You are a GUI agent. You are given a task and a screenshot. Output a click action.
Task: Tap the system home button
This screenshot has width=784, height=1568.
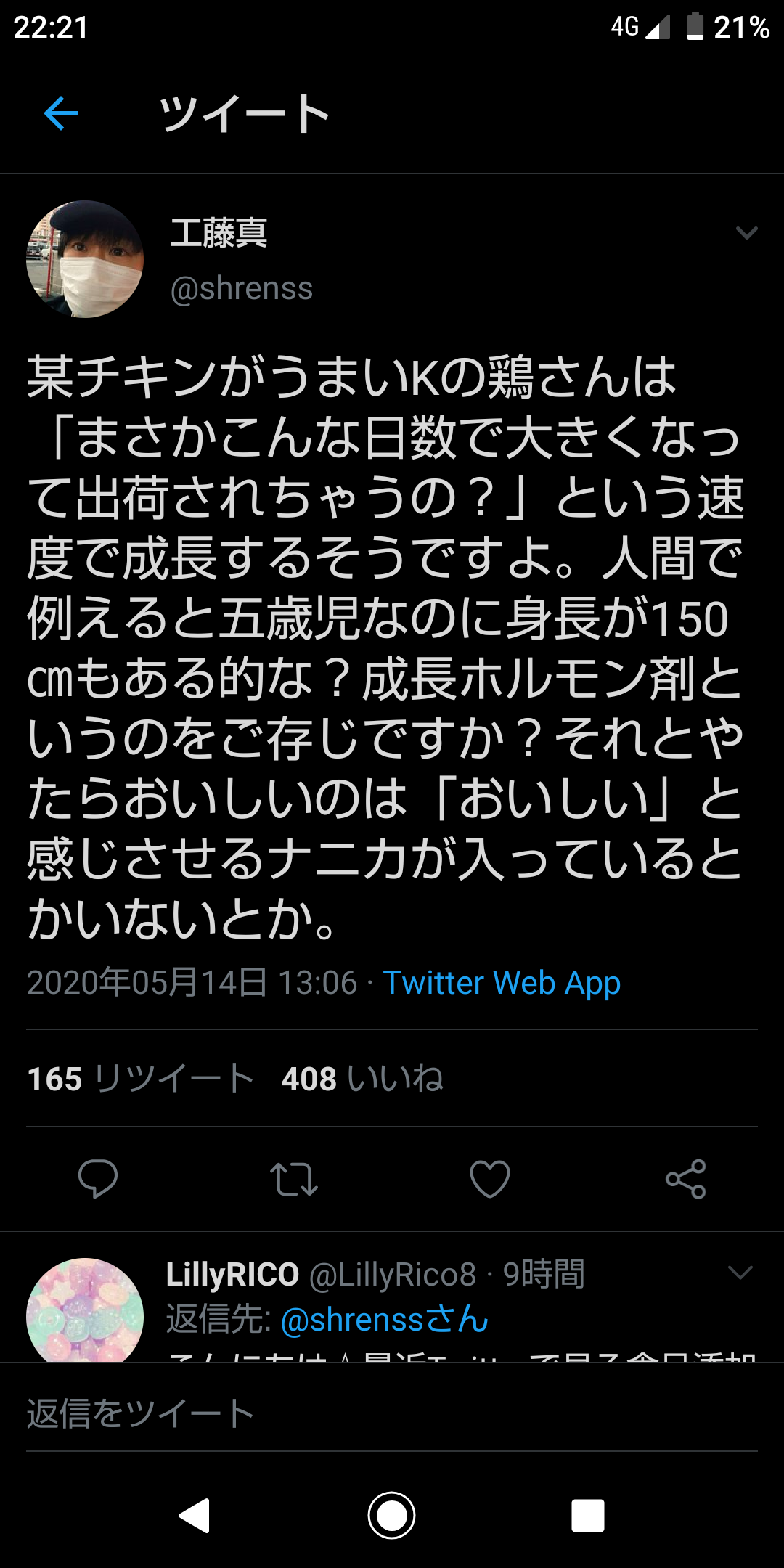[392, 1516]
